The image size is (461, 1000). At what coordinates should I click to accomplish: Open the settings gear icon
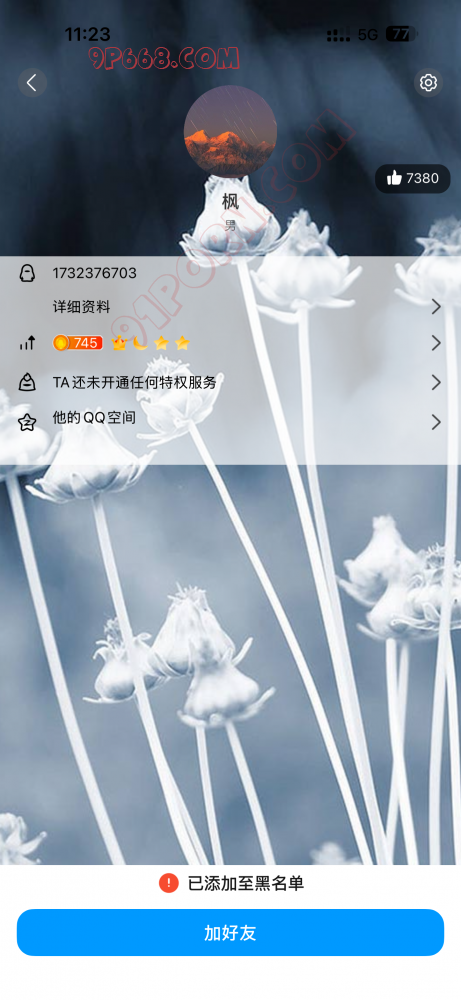coord(428,82)
